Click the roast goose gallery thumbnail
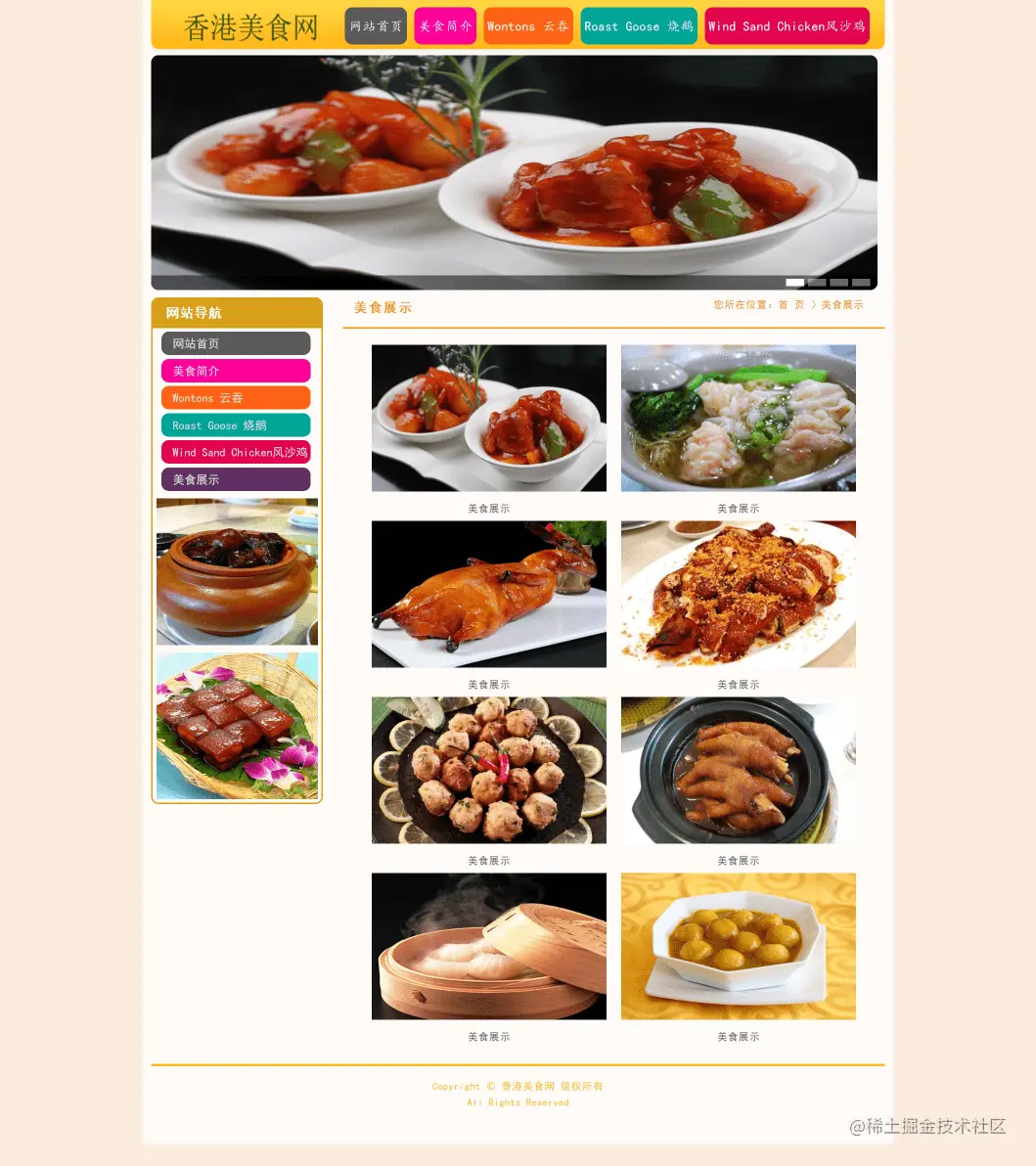Viewport: 1036px width, 1166px height. tap(488, 594)
